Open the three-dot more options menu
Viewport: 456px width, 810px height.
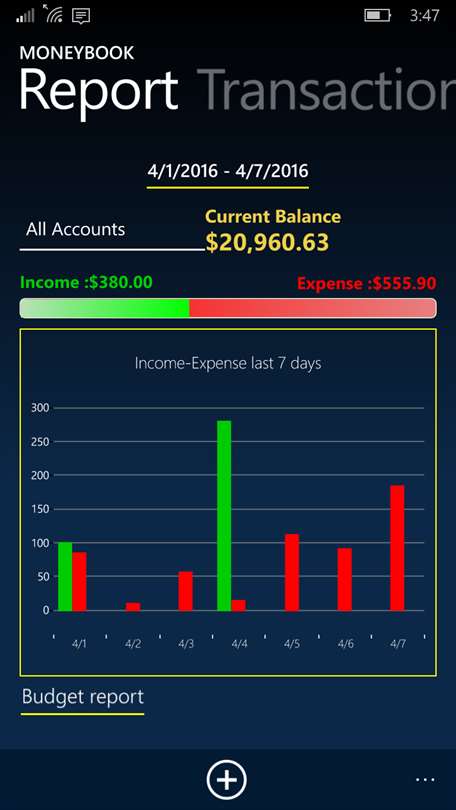tap(425, 780)
